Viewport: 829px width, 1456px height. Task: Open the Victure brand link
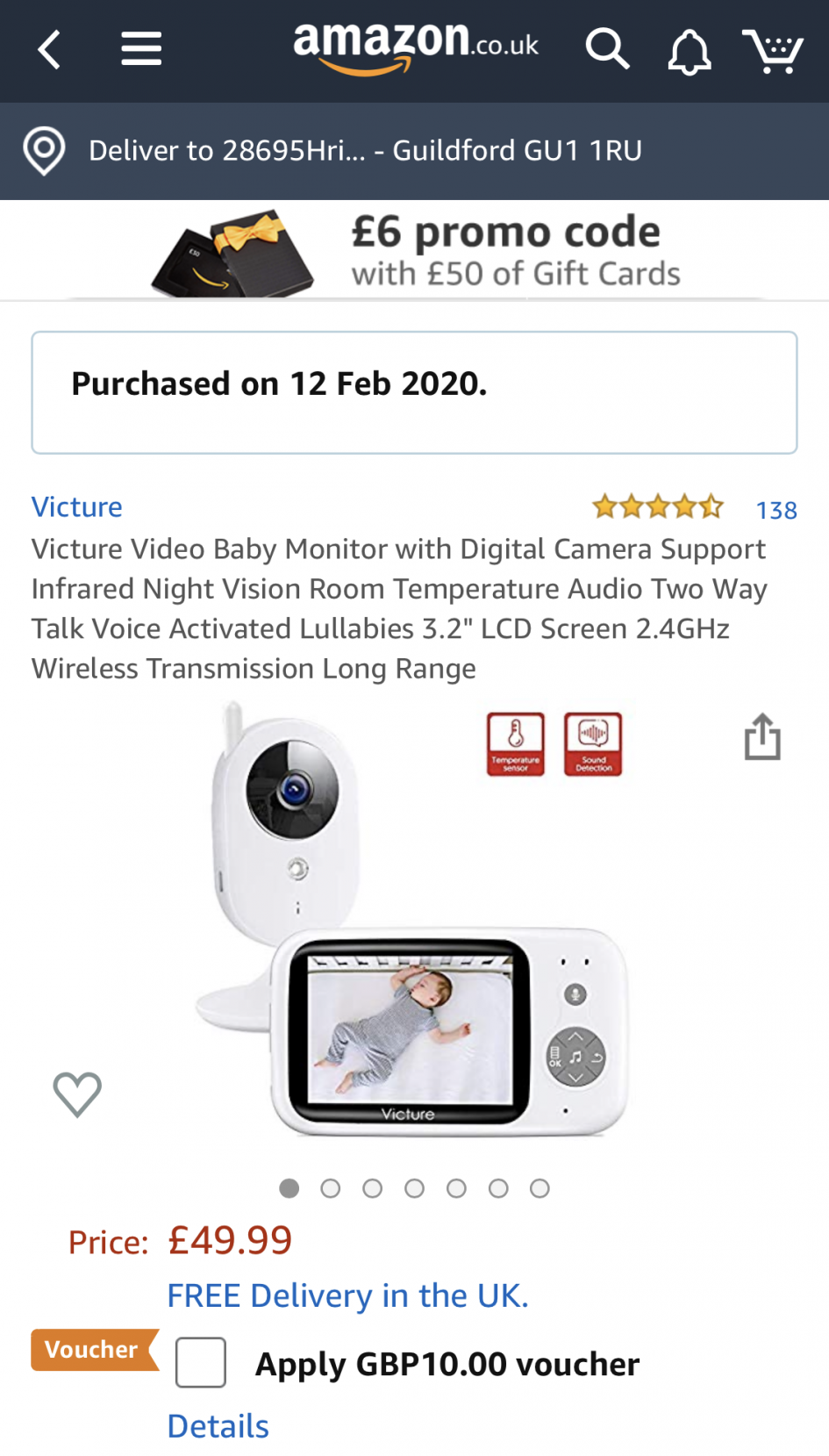point(77,507)
